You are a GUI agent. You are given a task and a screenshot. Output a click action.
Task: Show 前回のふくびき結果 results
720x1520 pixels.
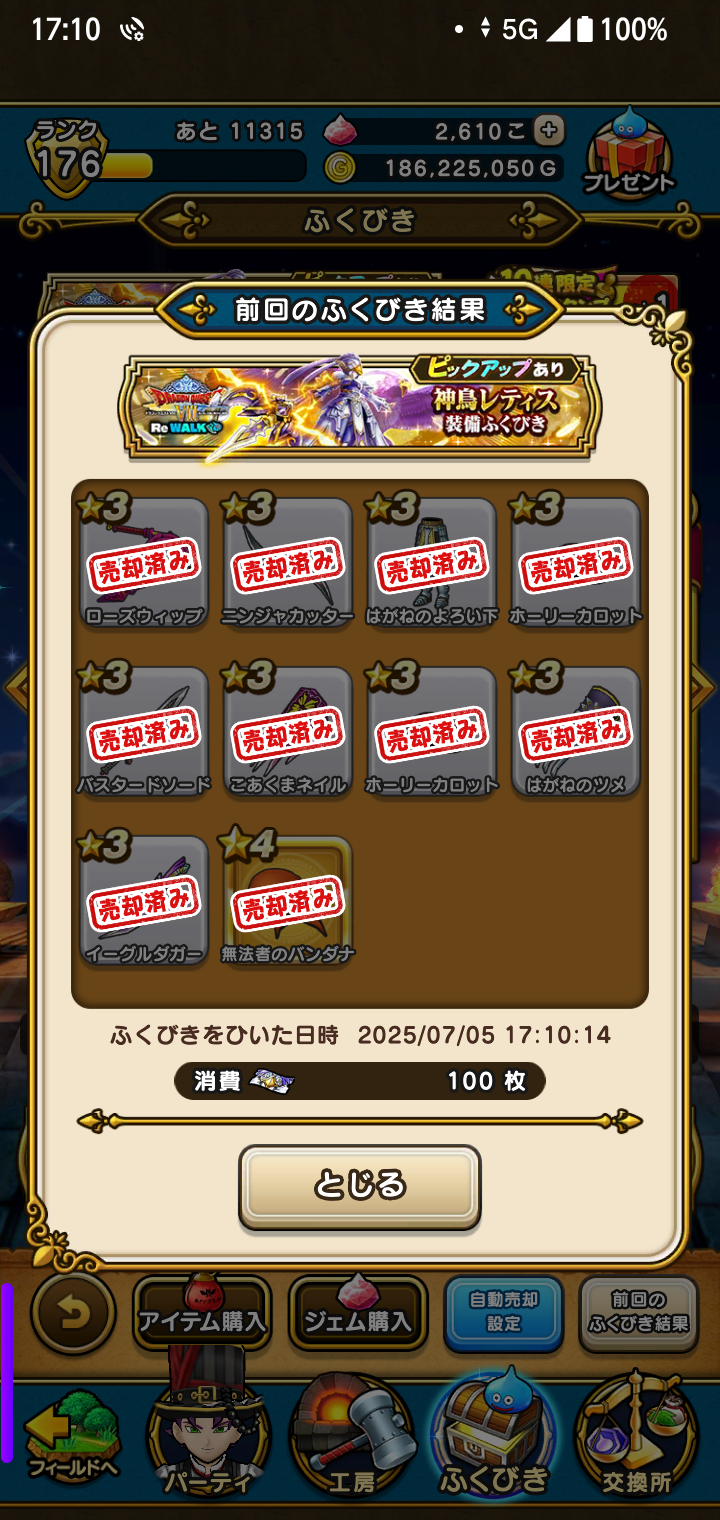coord(638,1313)
